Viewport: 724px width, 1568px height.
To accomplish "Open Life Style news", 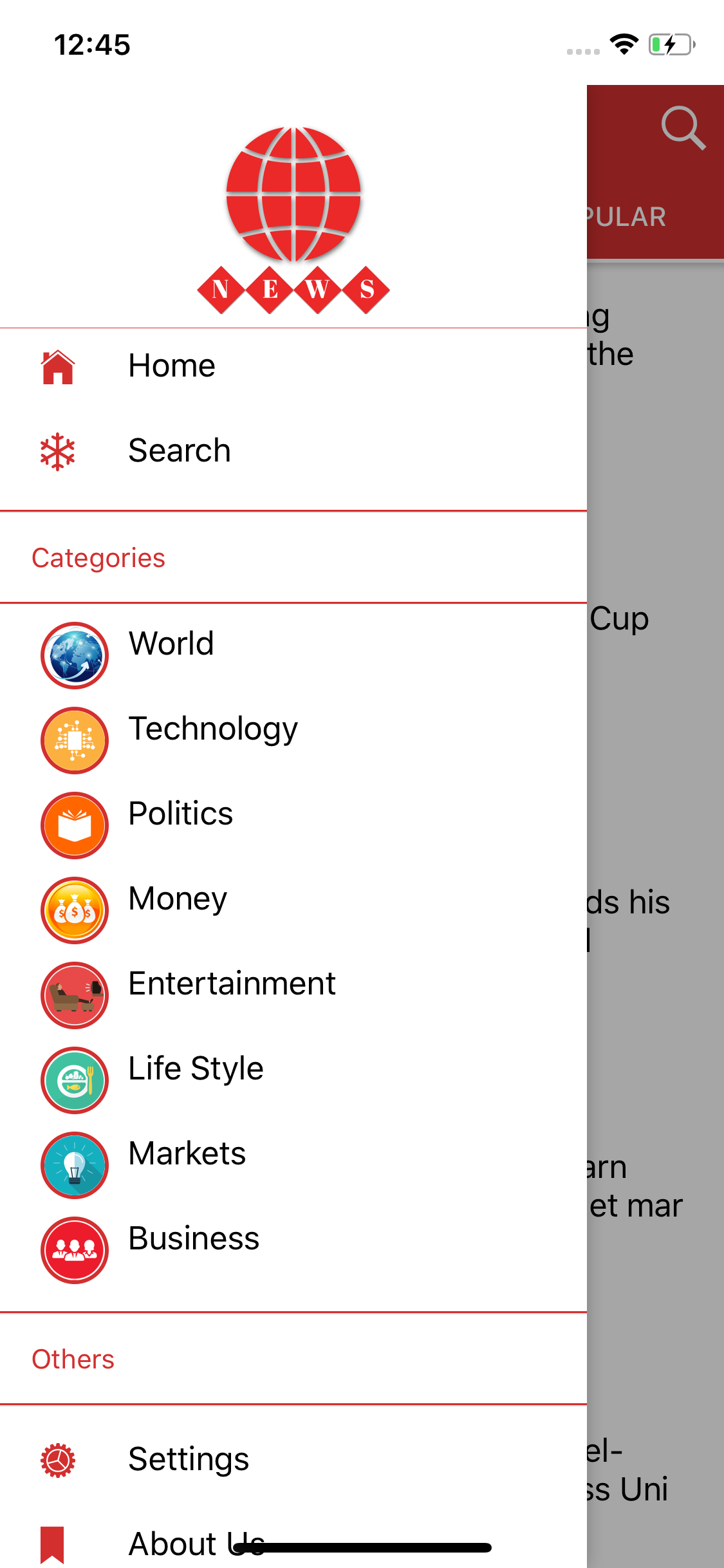I will [196, 1069].
